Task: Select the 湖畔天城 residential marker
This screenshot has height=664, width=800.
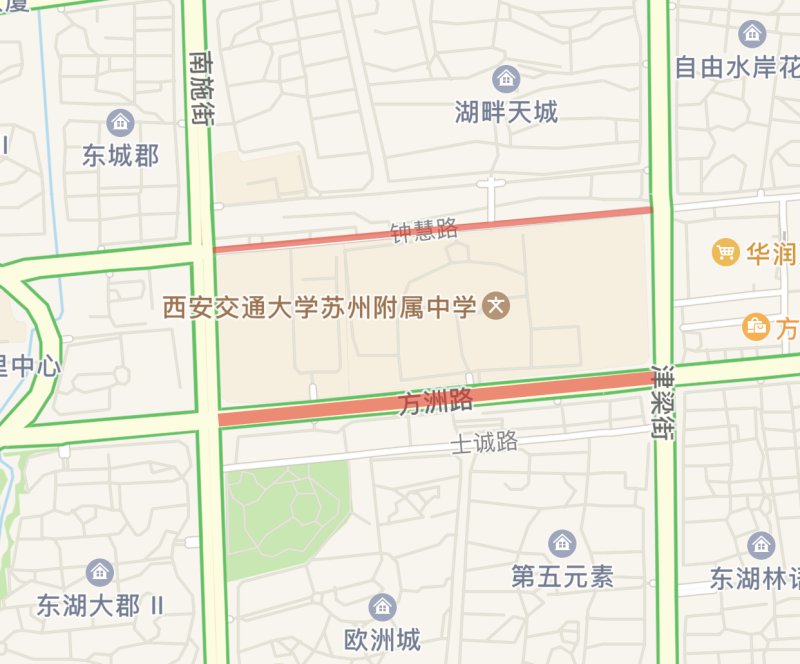Action: click(x=506, y=78)
